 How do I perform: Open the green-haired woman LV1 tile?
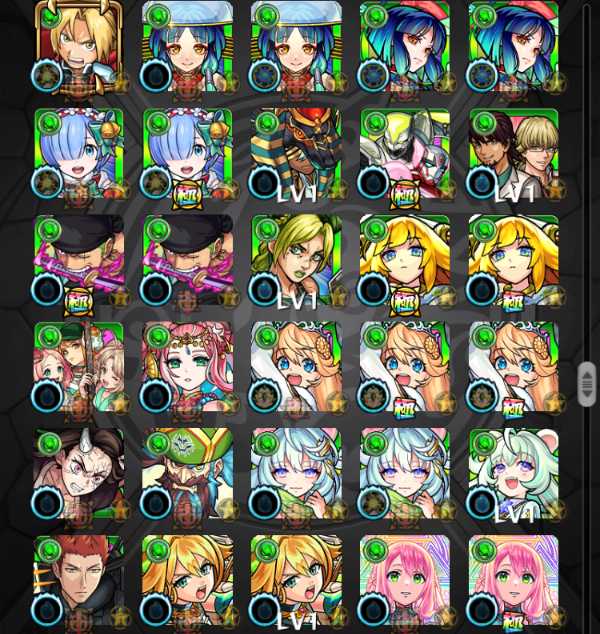pos(296,261)
